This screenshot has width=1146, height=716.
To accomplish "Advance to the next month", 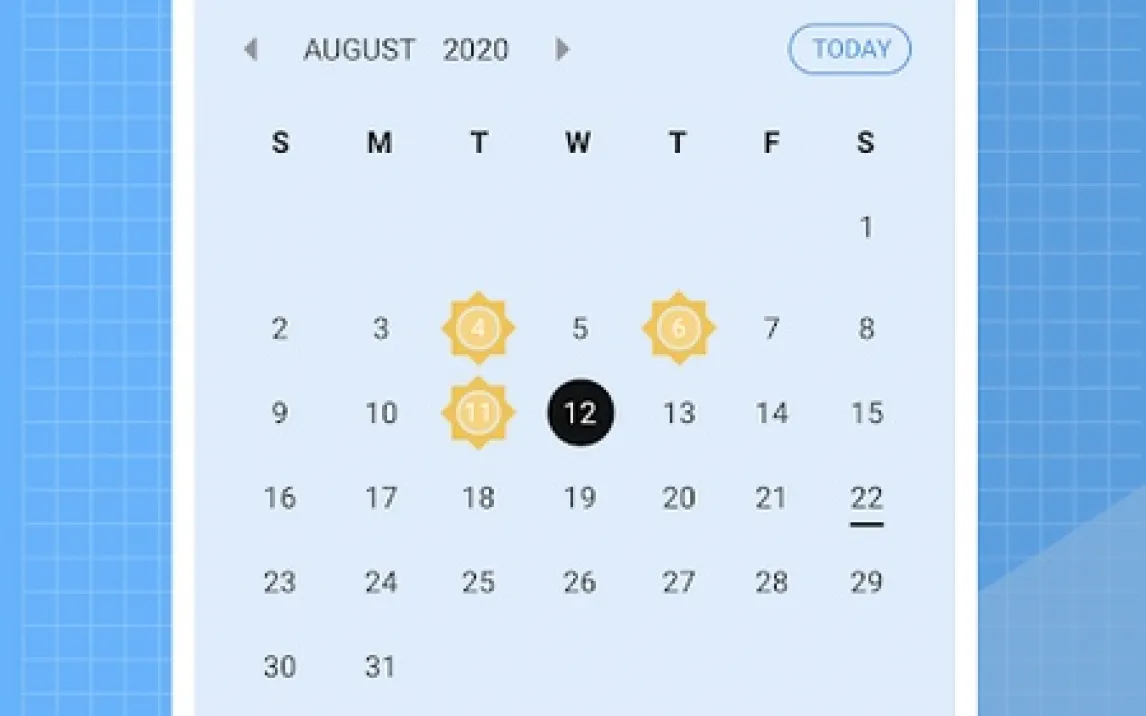I will point(563,49).
